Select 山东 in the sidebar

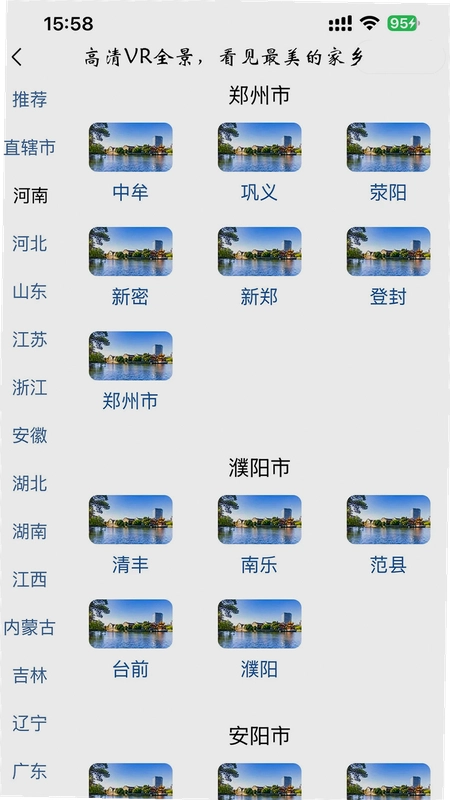pyautogui.click(x=30, y=291)
